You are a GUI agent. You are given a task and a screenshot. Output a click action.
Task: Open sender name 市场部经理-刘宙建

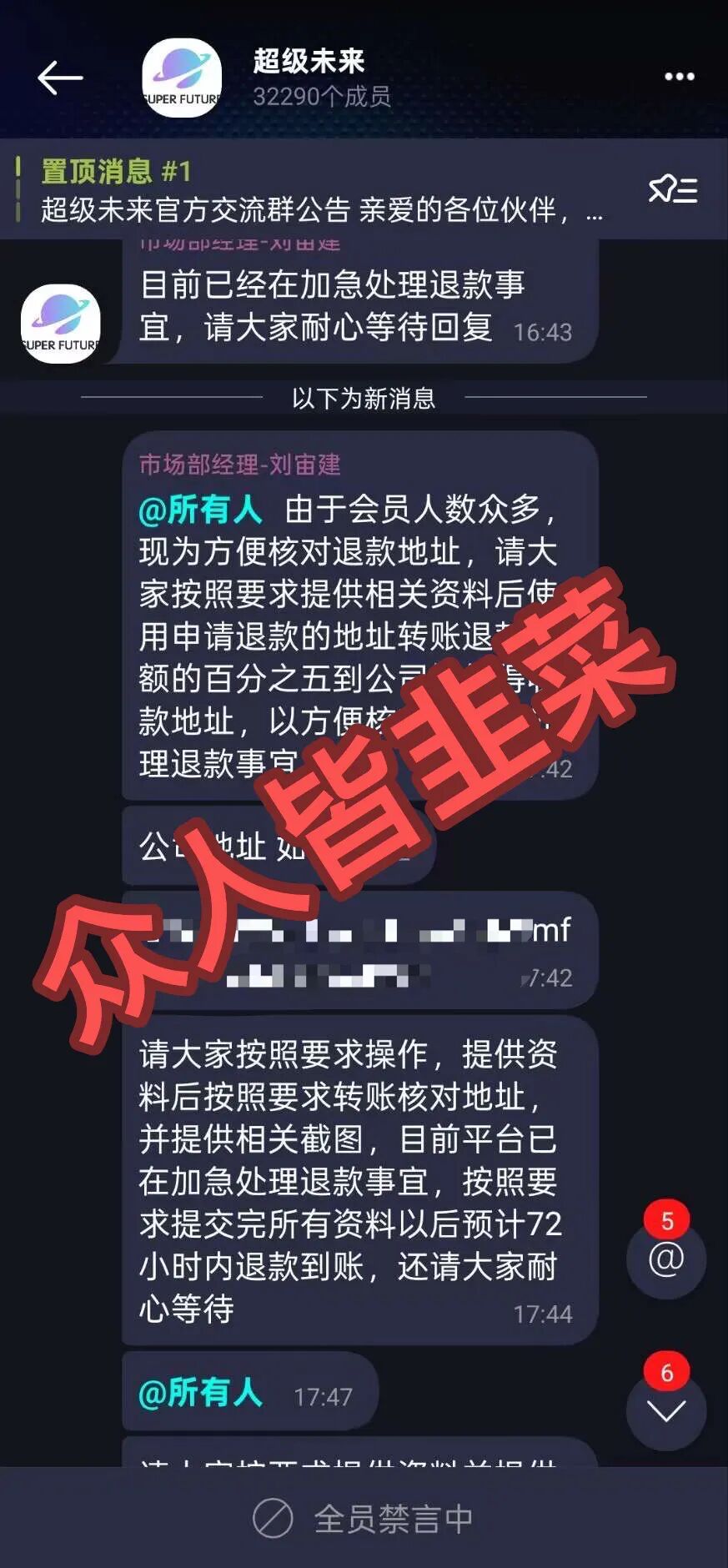coord(239,465)
